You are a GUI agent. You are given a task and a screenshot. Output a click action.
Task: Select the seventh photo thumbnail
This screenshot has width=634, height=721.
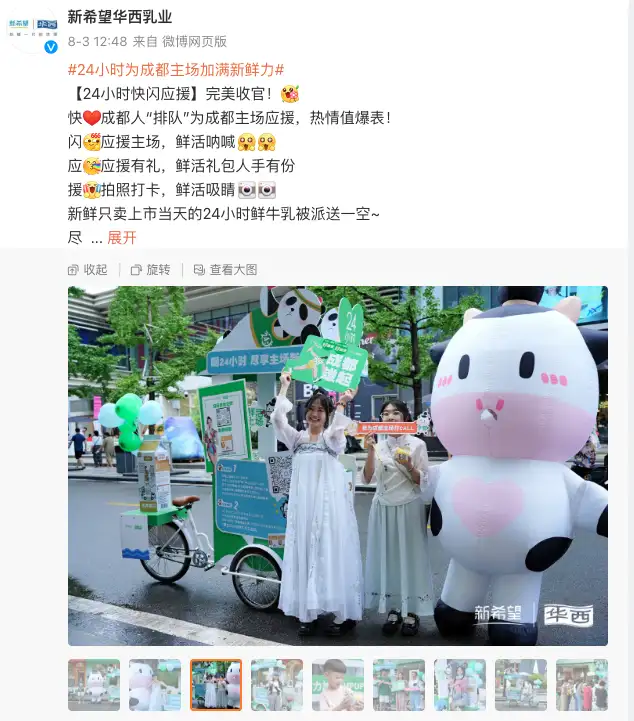coord(460,685)
